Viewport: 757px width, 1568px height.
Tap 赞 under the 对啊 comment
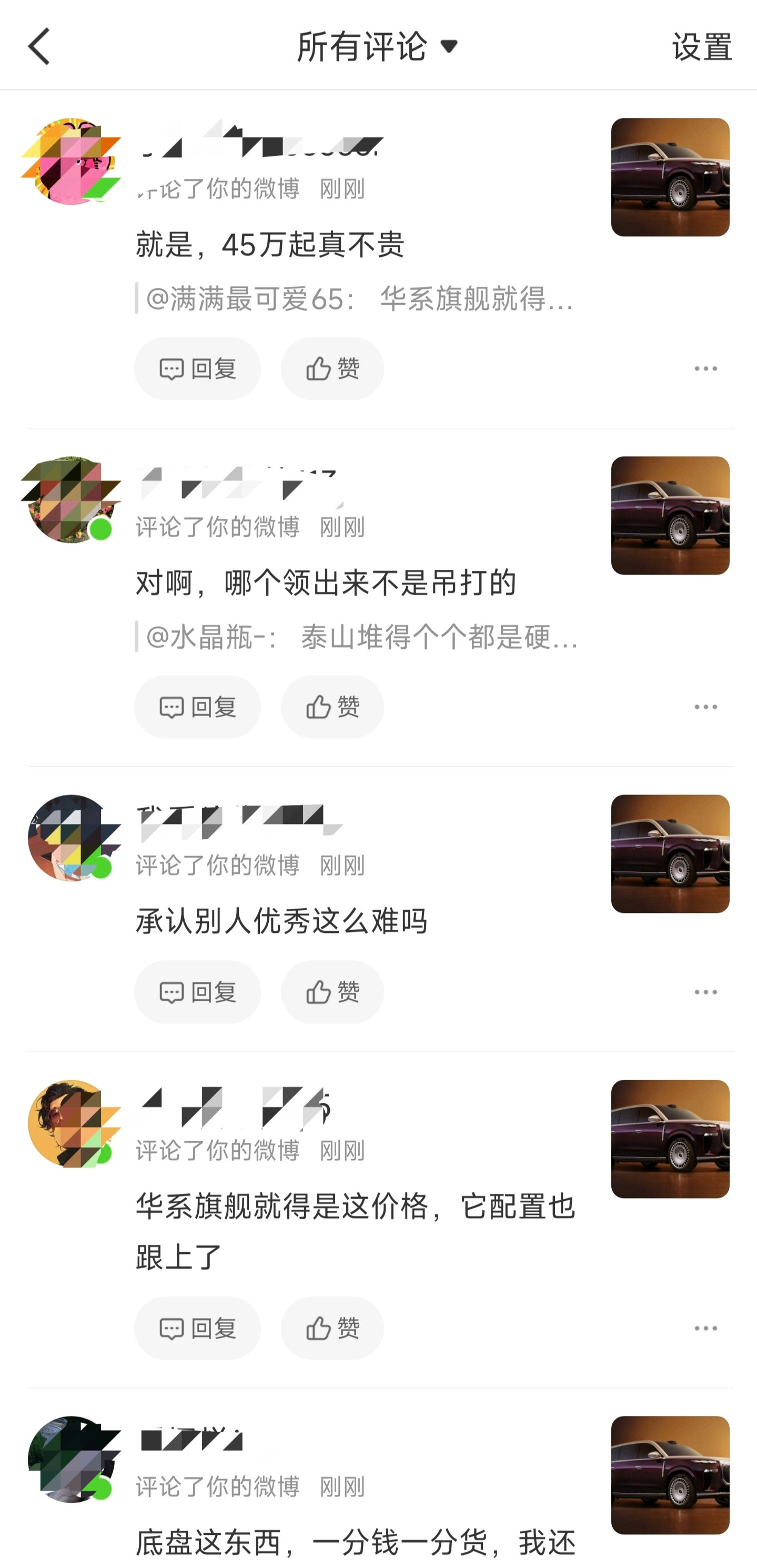point(331,706)
